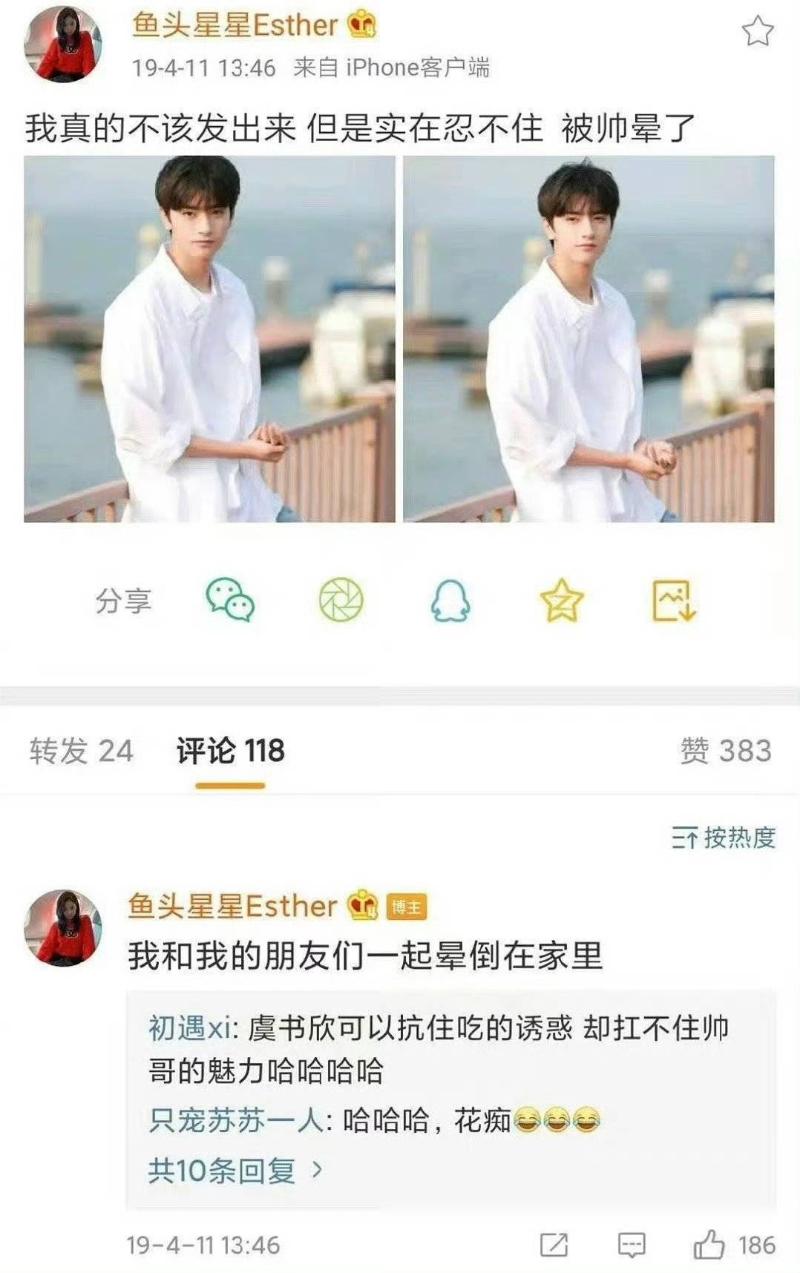Repost the comment by 鱼头星星Esther

pyautogui.click(x=554, y=1245)
